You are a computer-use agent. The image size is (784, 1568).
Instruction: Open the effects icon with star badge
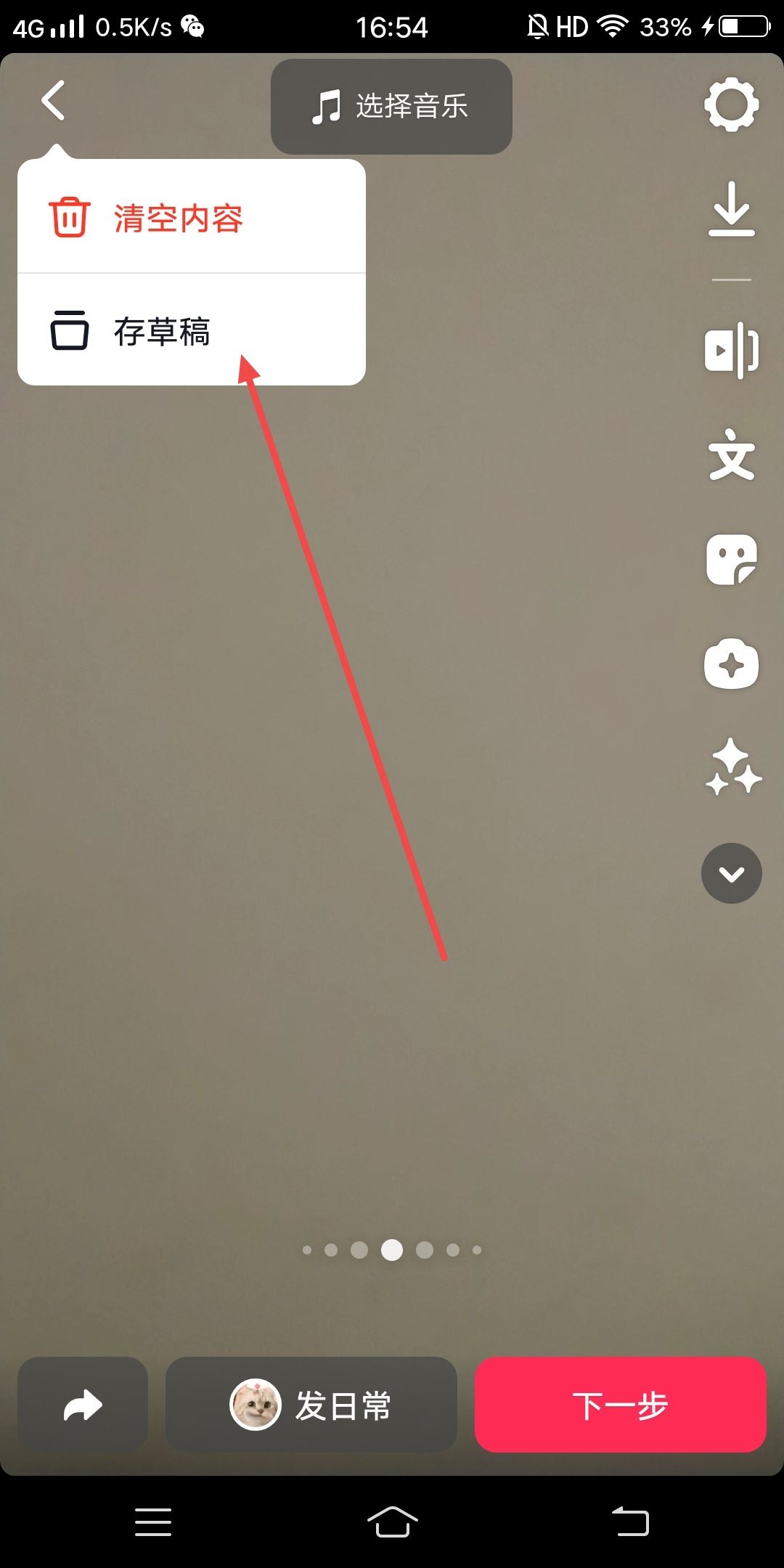(731, 664)
